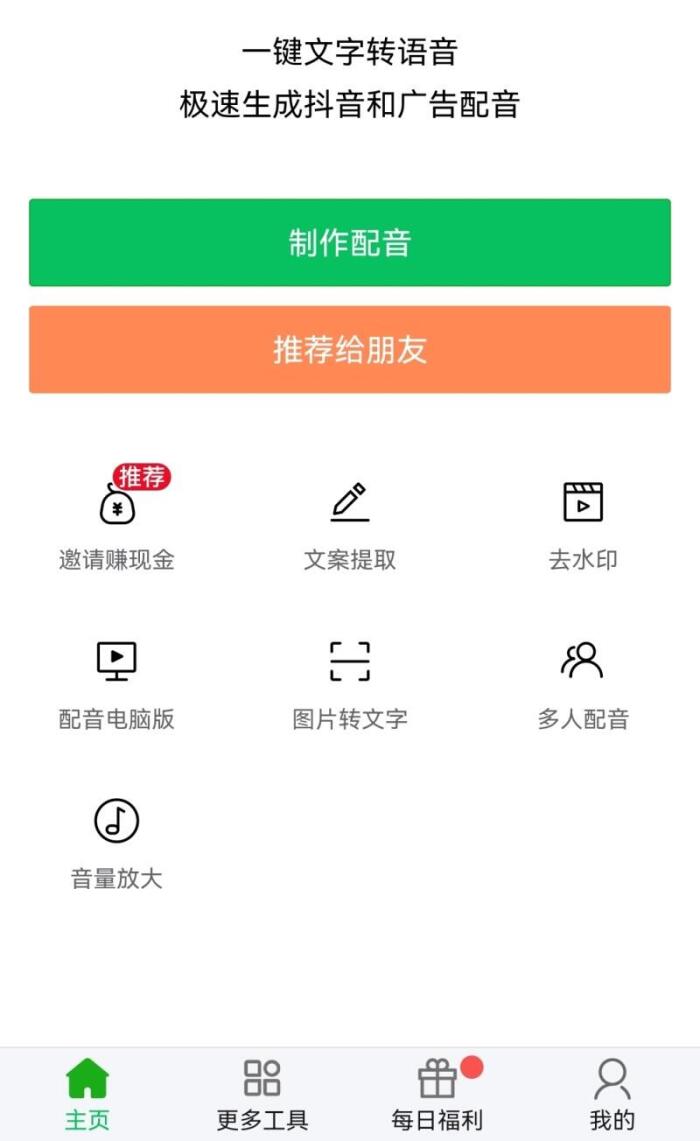Open 配音电脑版
The image size is (700, 1141).
pos(117,685)
